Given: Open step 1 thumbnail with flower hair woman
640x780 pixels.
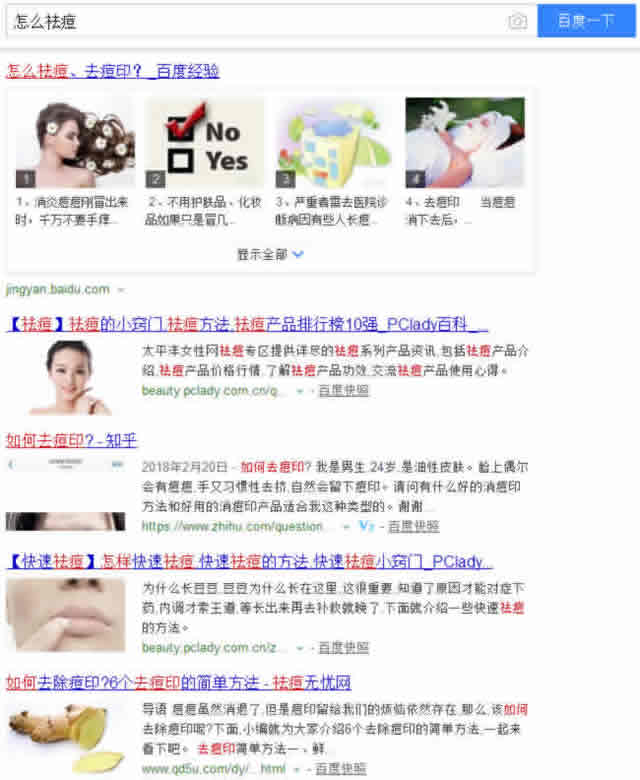Looking at the screenshot, I should 74,142.
